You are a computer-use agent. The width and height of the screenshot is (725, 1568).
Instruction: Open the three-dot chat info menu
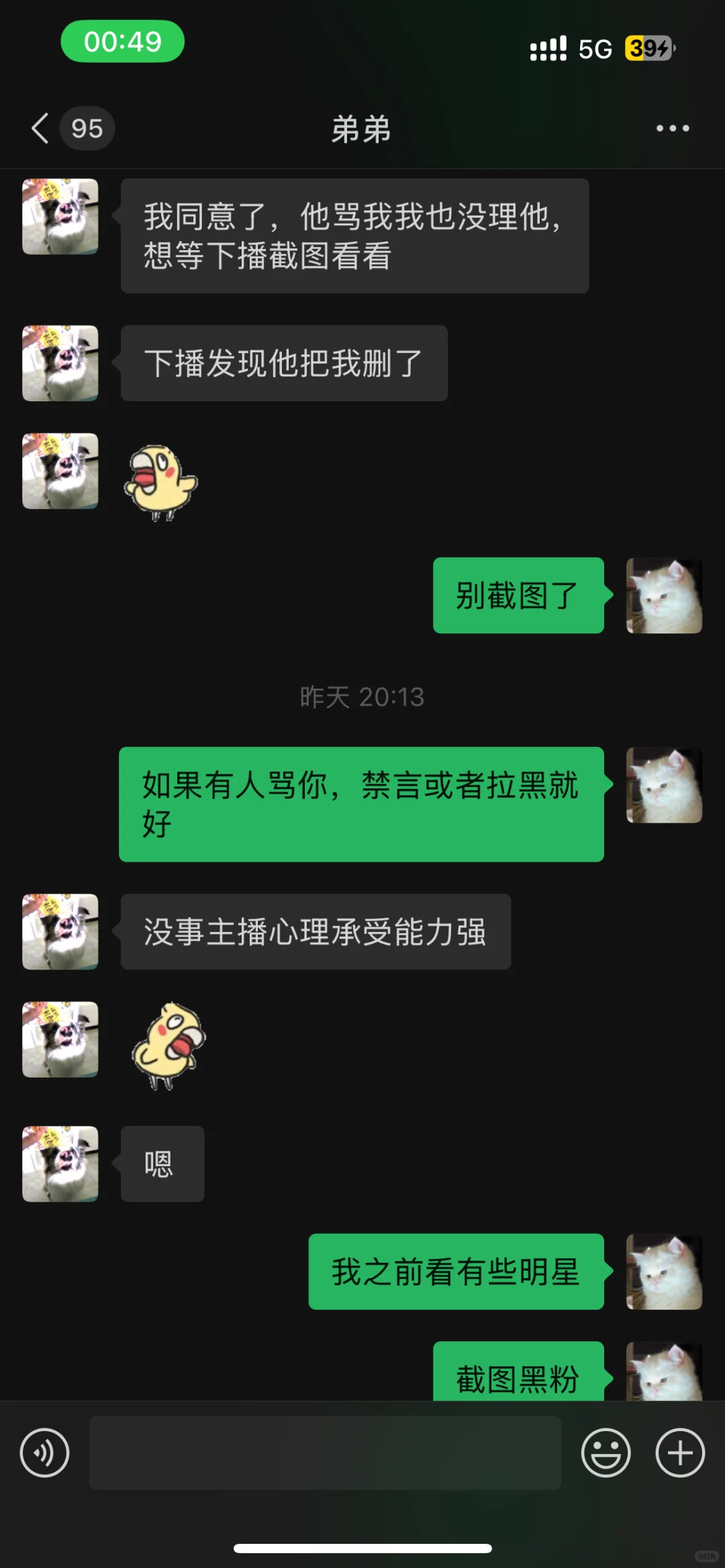click(x=673, y=128)
